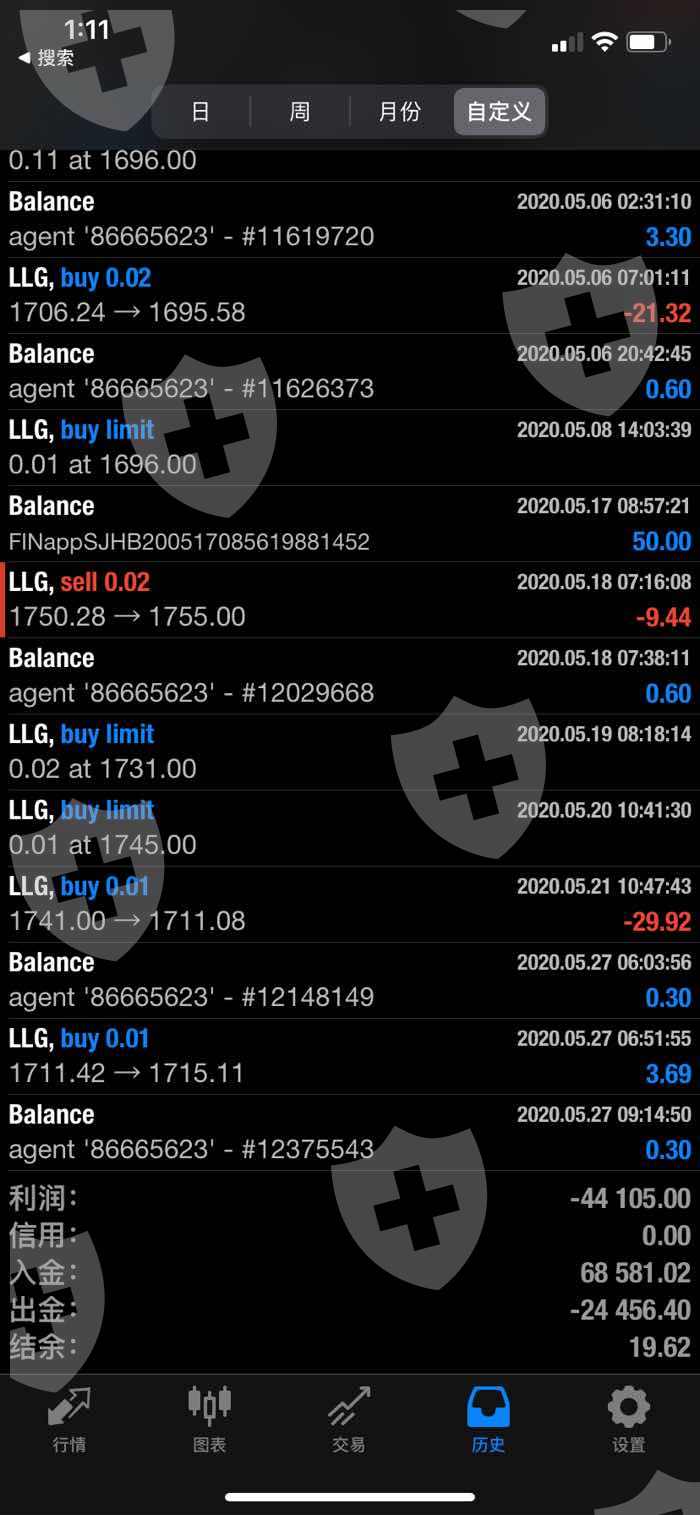The height and width of the screenshot is (1515, 700).
Task: Select the 周 (week) period filter
Action: pos(300,111)
